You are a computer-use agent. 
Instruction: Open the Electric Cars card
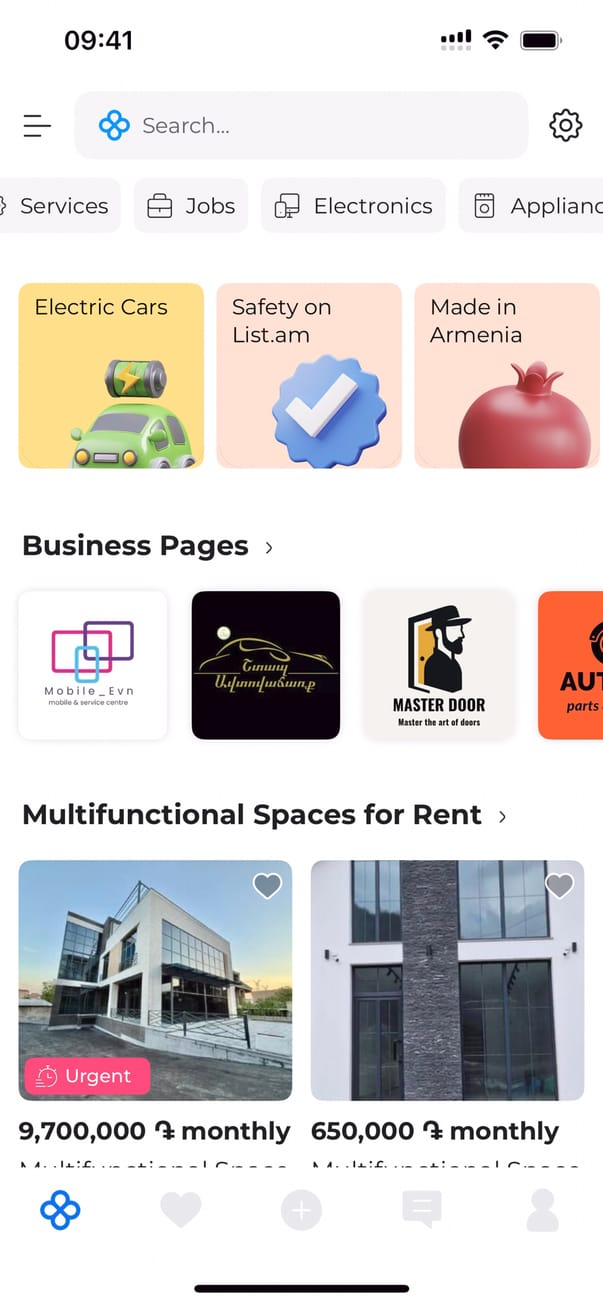(111, 376)
